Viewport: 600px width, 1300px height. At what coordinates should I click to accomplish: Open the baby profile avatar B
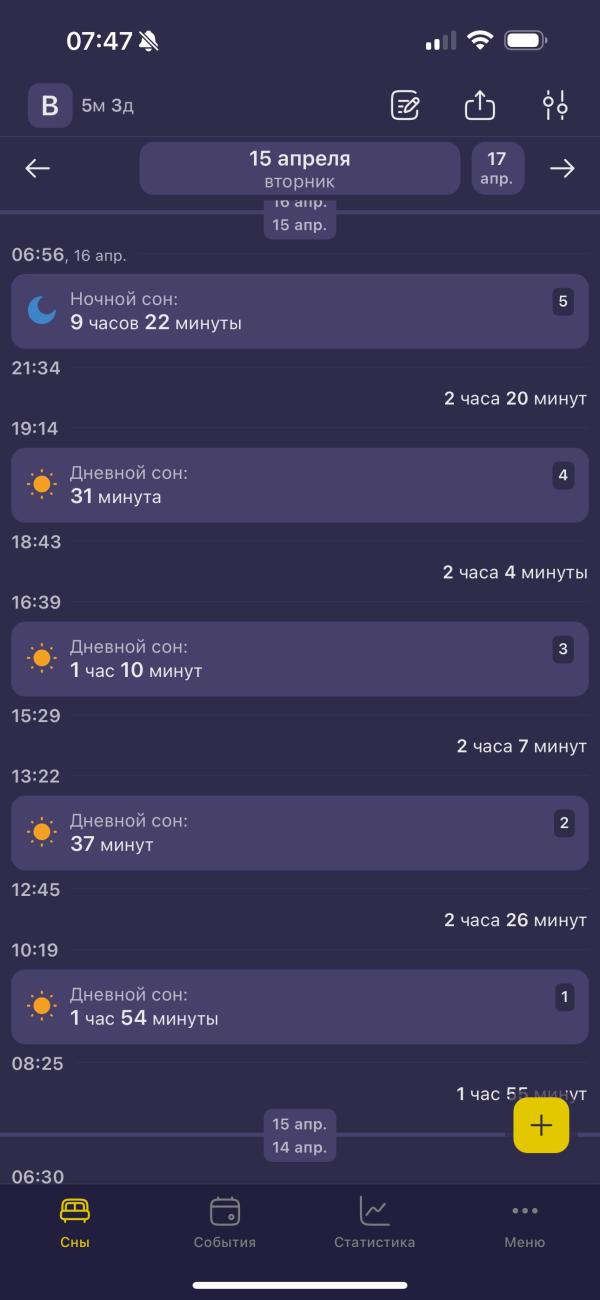pyautogui.click(x=49, y=105)
